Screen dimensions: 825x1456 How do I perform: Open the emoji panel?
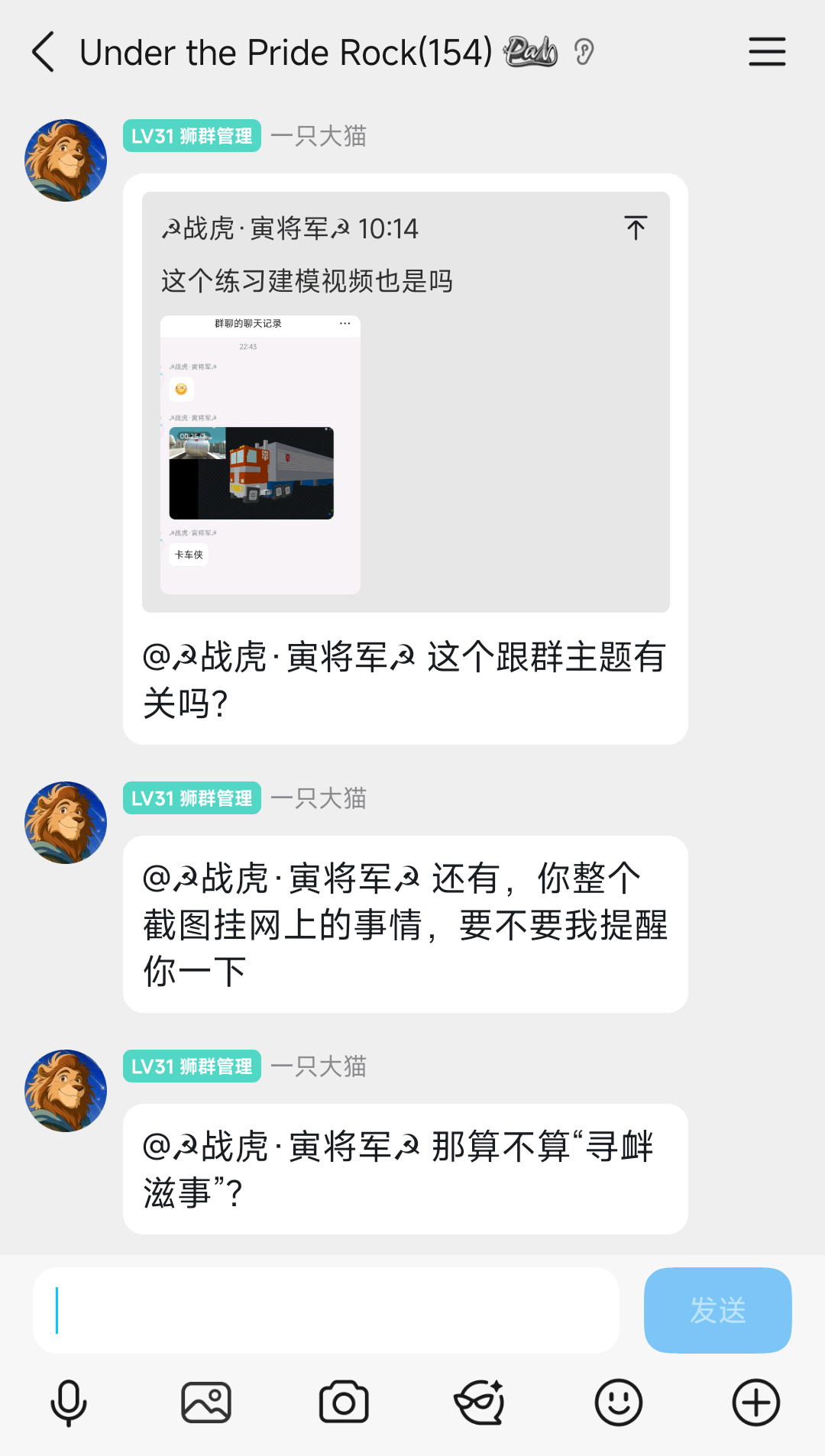pos(618,1403)
